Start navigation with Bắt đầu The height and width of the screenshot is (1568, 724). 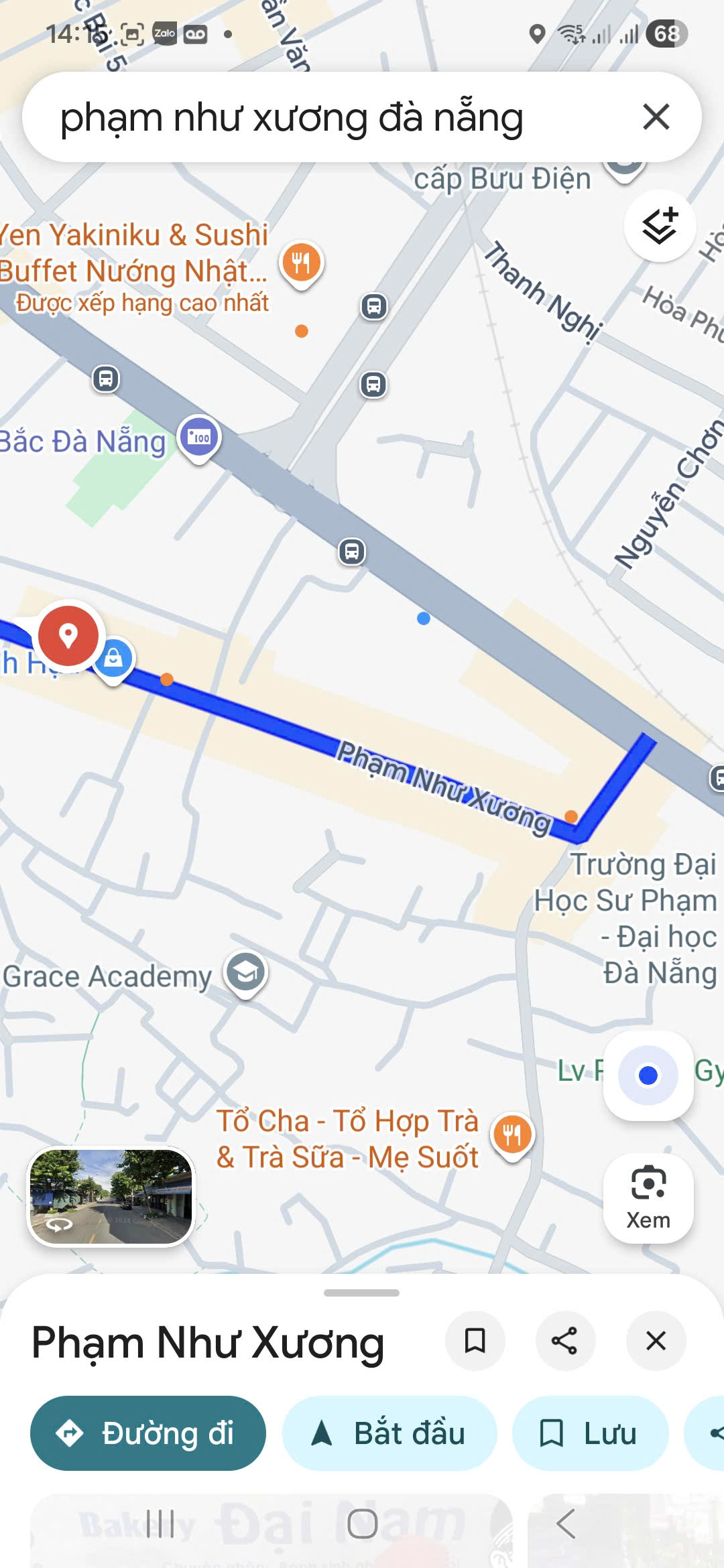(x=389, y=1432)
